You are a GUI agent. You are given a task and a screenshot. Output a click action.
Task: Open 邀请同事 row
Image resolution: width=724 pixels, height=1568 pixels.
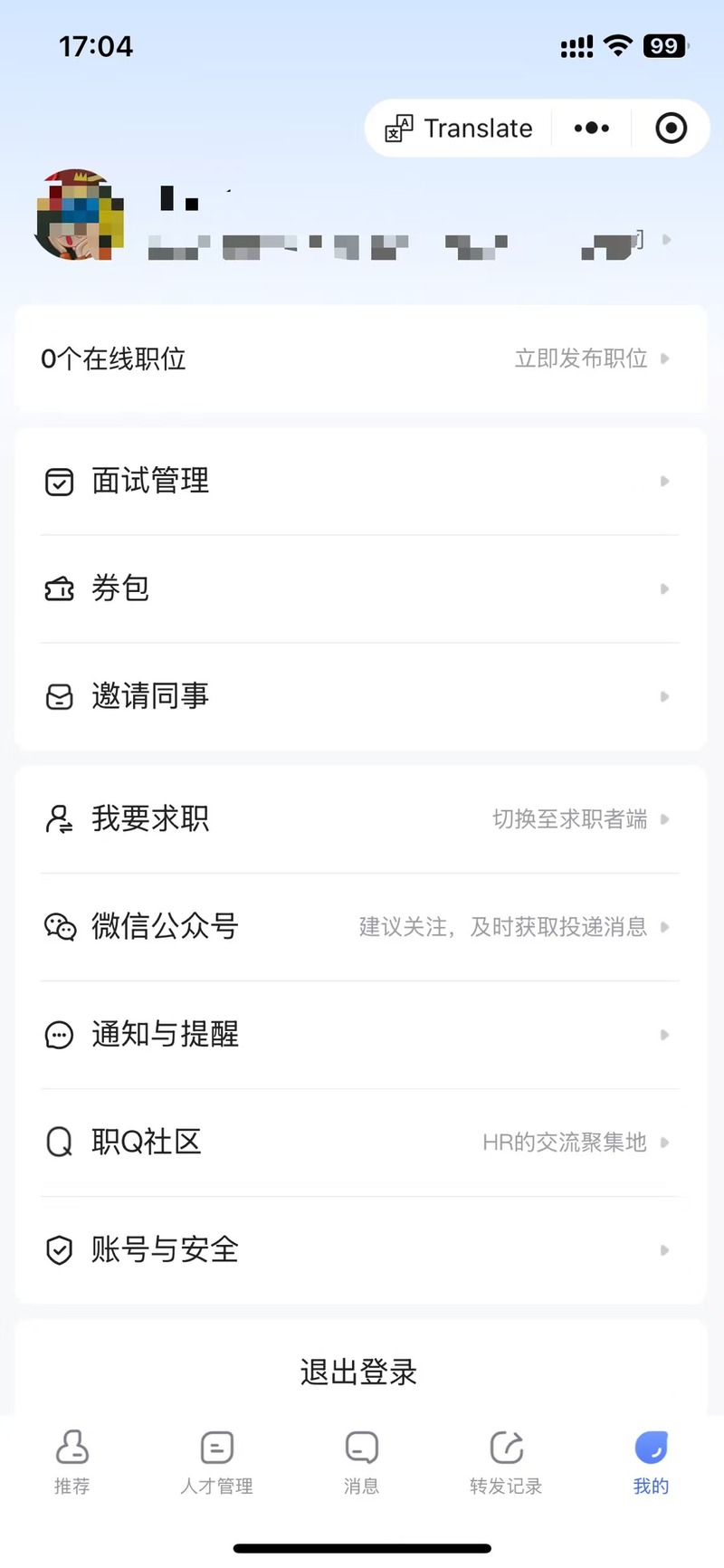pyautogui.click(x=361, y=696)
